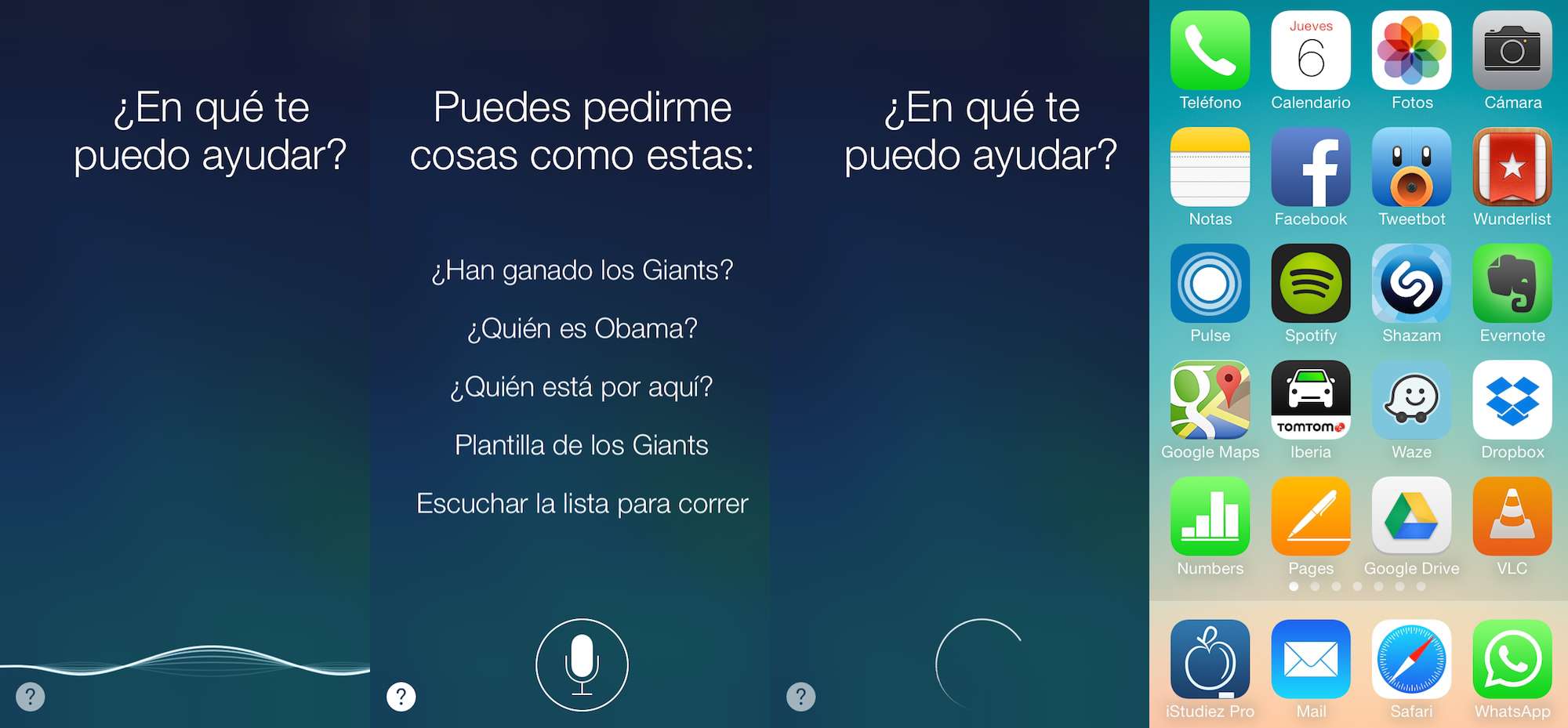The width and height of the screenshot is (1568, 728).
Task: Launch Evernote
Action: [1512, 284]
